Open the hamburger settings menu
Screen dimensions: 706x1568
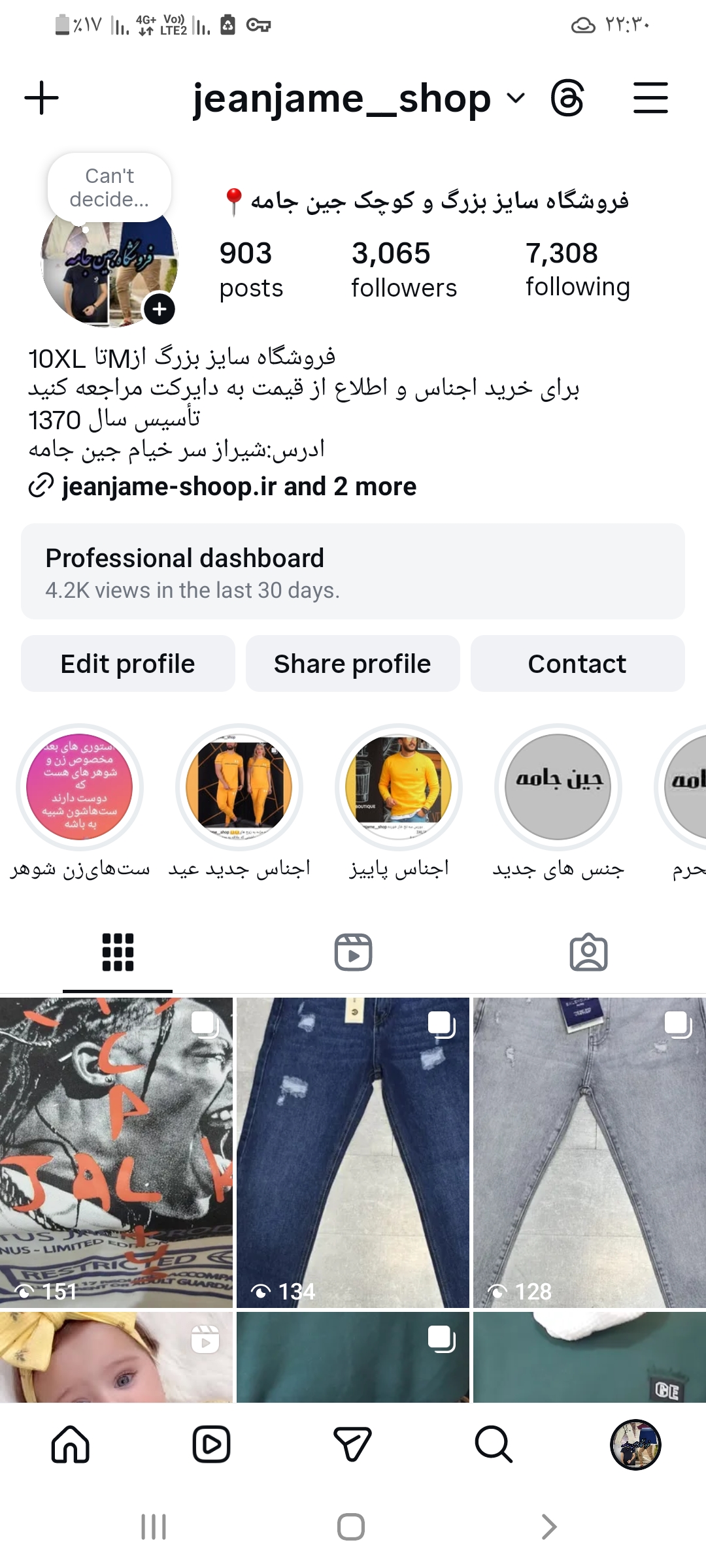pos(650,98)
